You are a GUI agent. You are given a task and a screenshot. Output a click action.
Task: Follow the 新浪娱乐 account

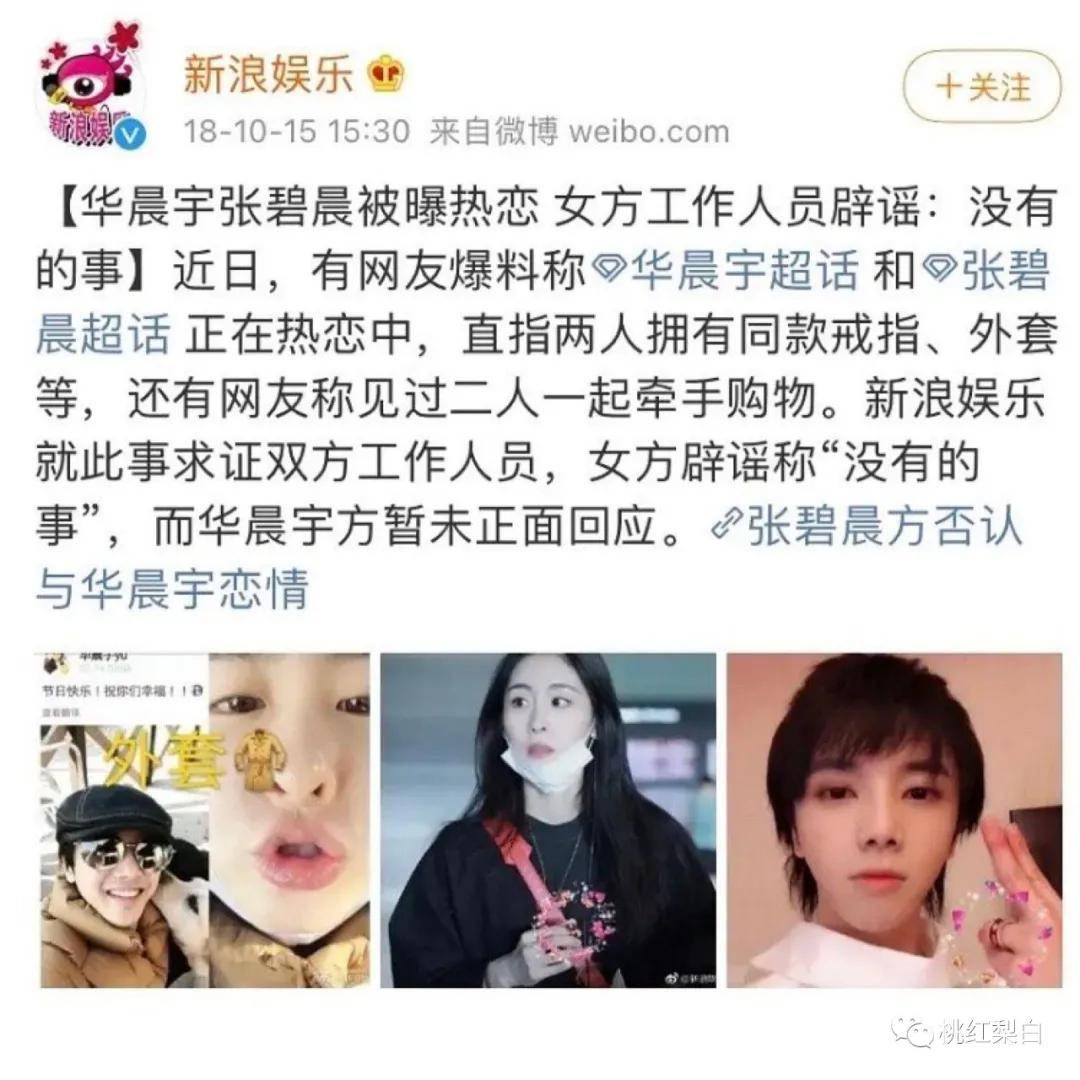[x=981, y=87]
